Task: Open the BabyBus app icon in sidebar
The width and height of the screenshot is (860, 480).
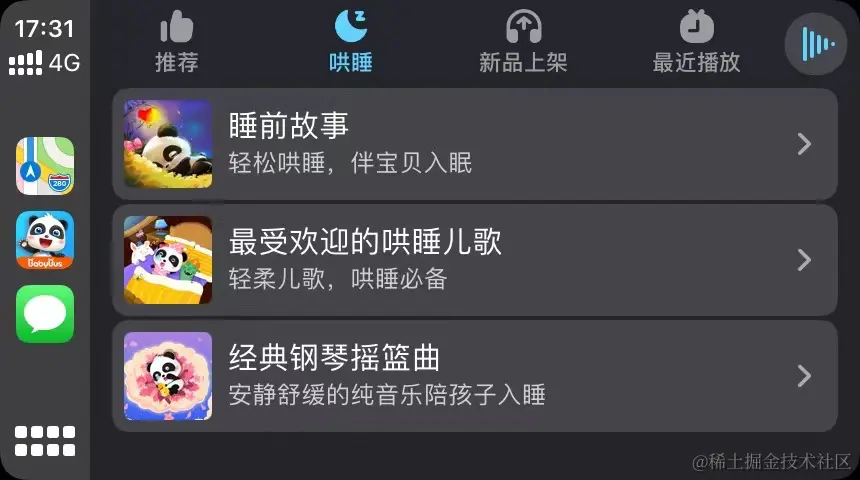Action: click(45, 240)
